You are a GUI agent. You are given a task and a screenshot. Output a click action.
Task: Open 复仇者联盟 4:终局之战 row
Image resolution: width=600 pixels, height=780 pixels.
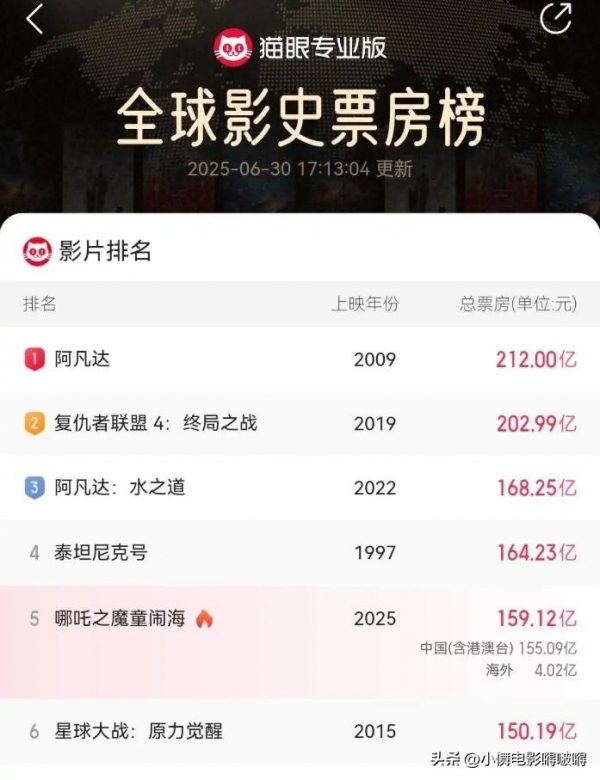[300, 423]
